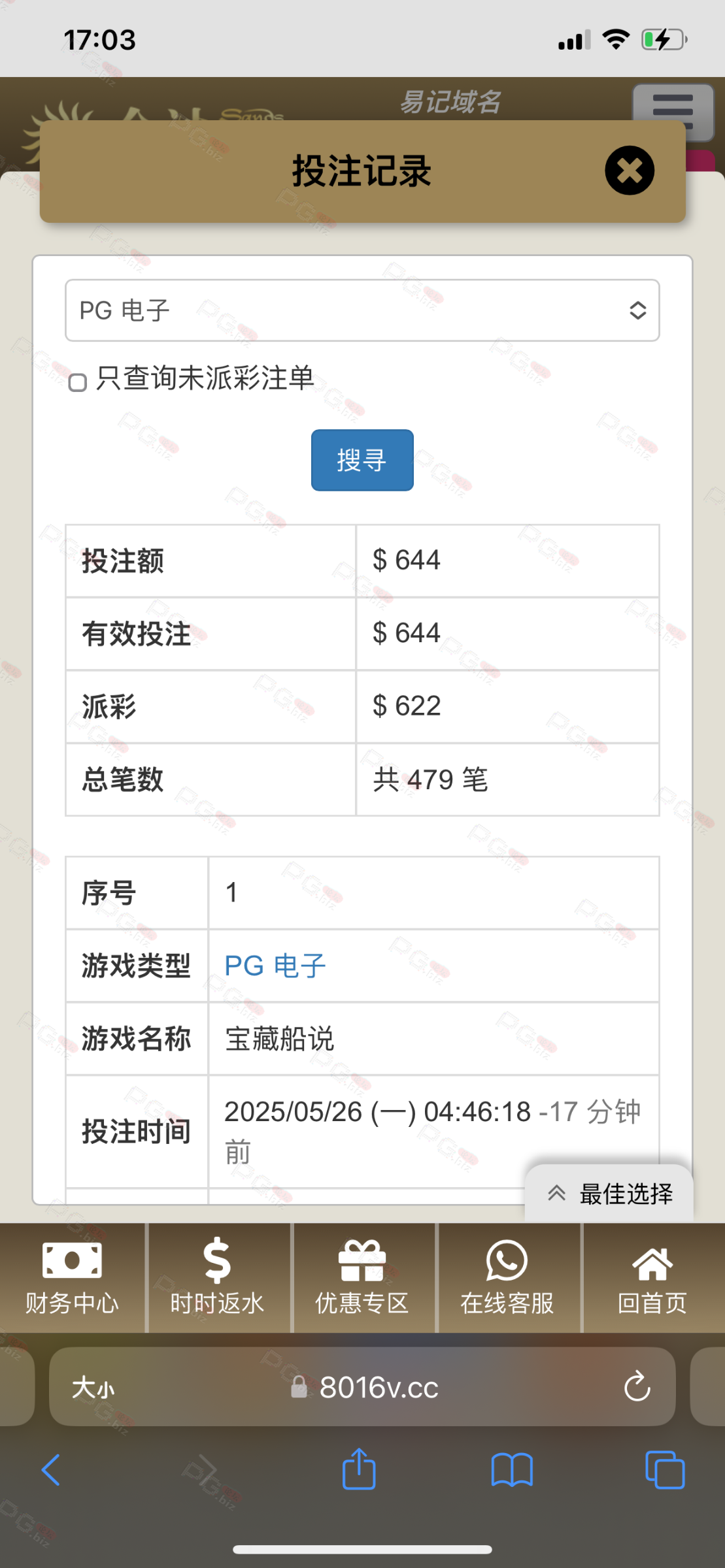Reload the 8016v.cc page

(637, 1386)
